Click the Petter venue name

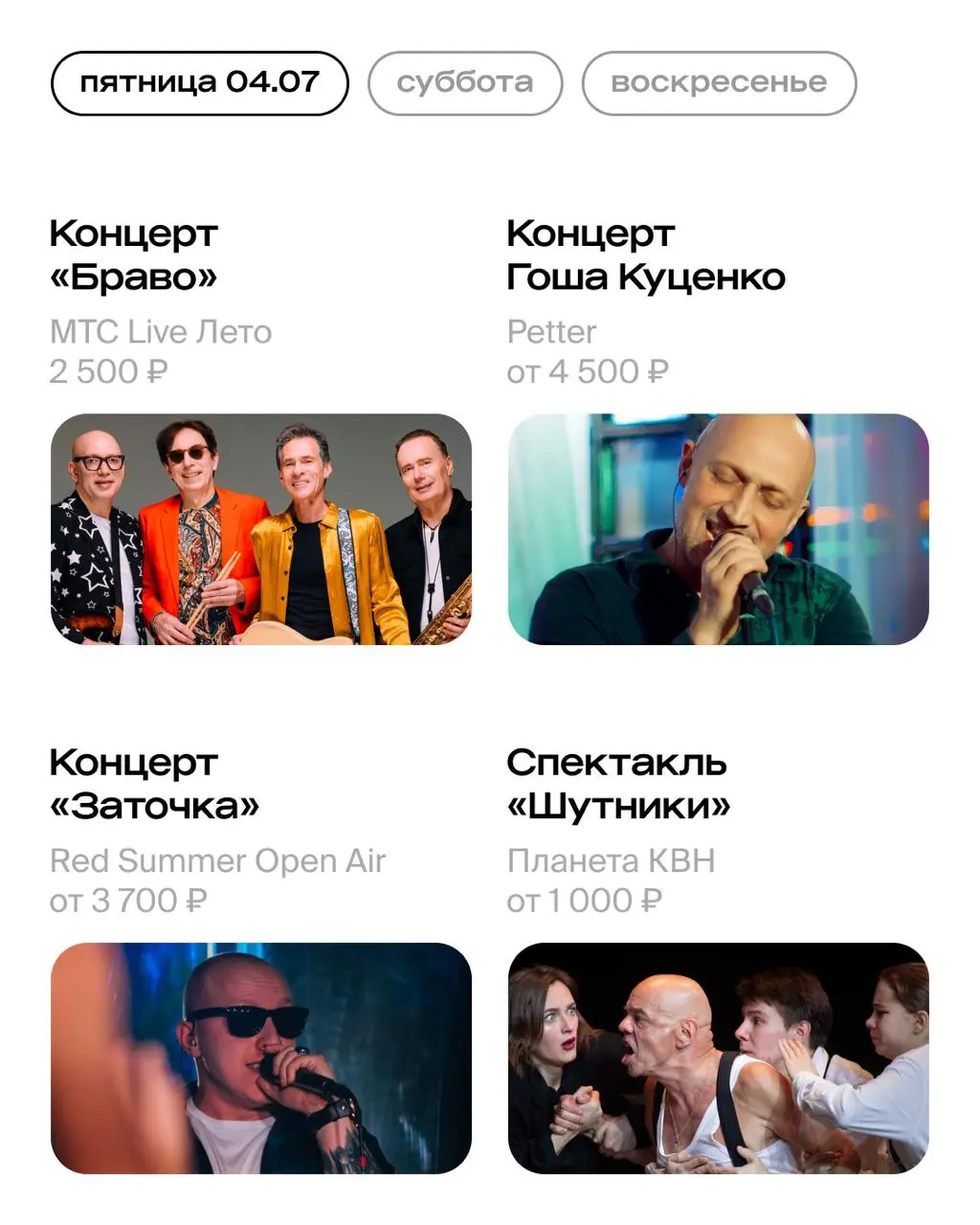click(x=550, y=331)
